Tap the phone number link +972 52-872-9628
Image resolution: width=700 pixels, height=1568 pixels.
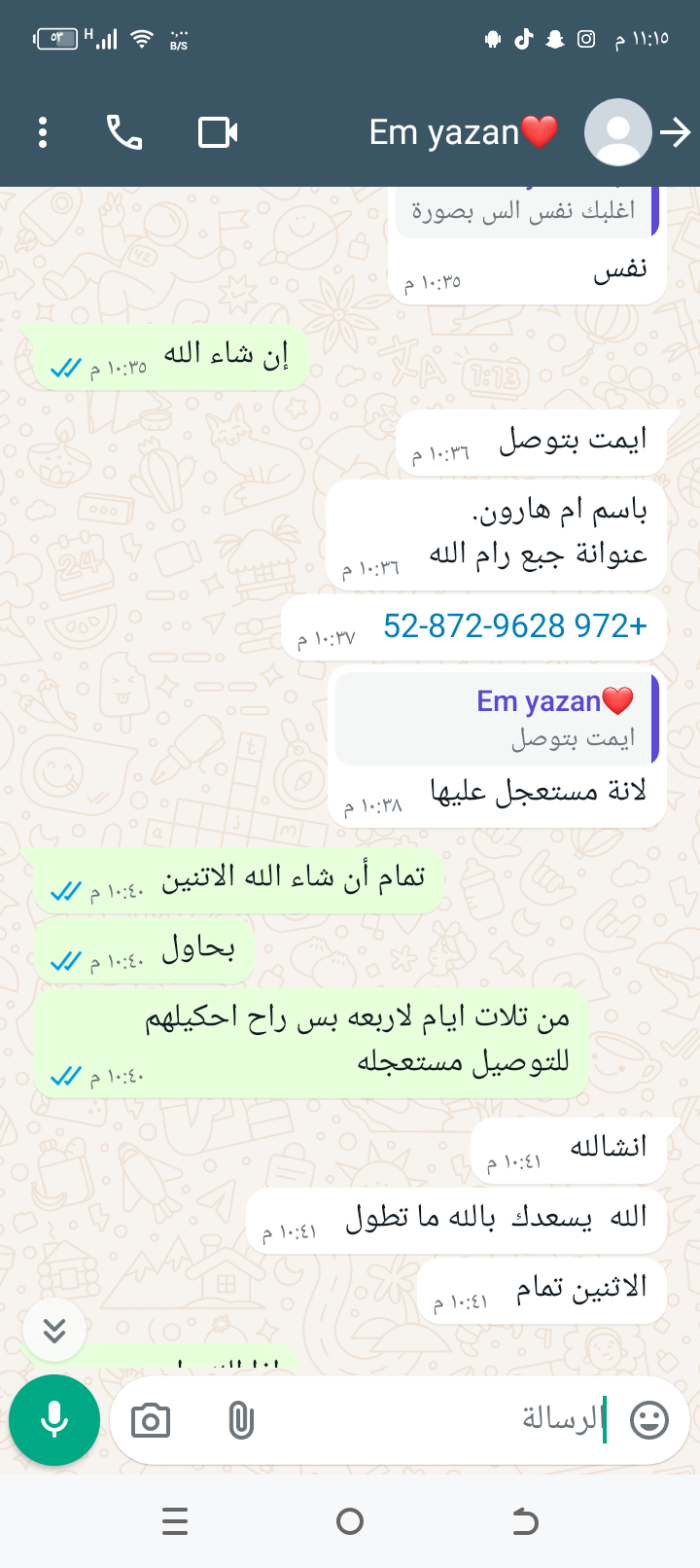514,626
